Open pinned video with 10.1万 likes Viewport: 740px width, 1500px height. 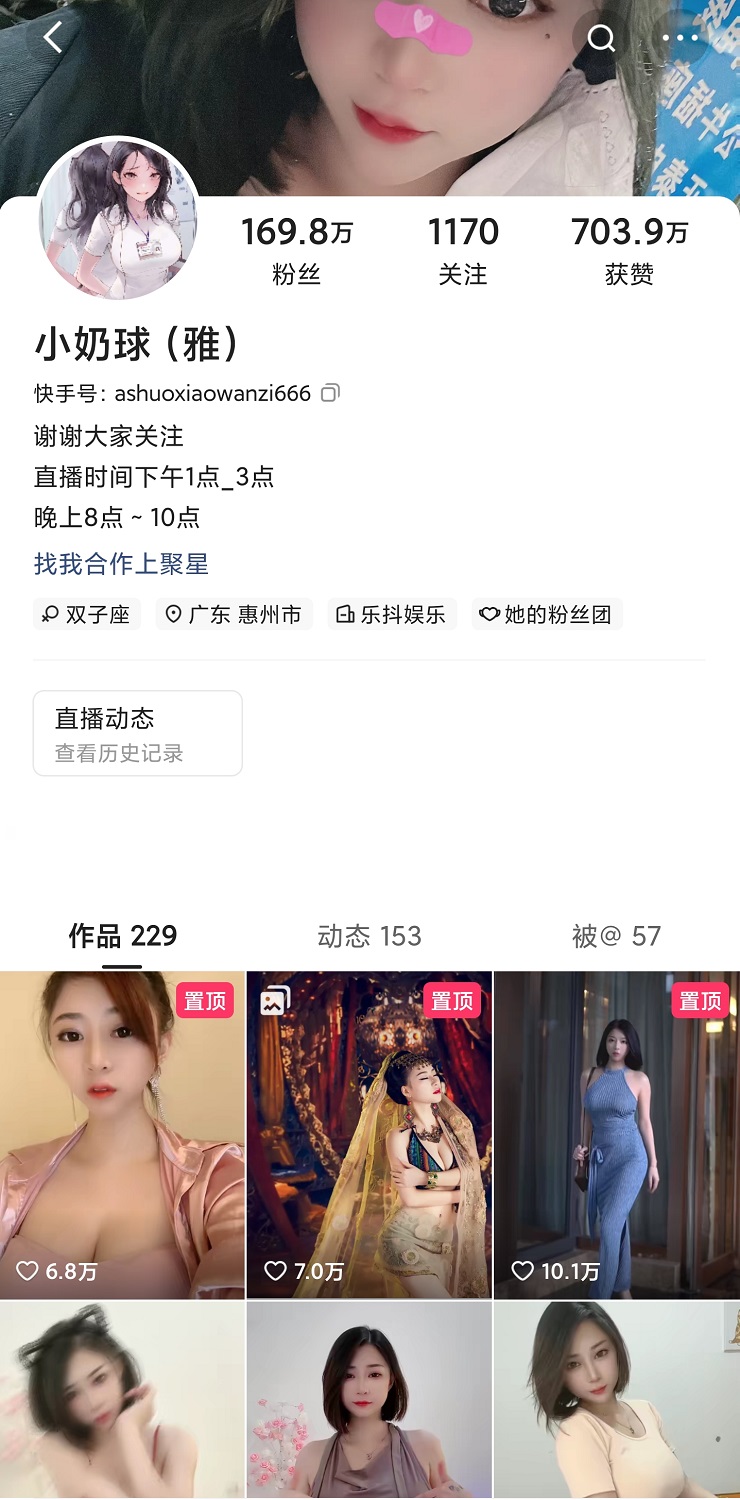pos(616,1135)
